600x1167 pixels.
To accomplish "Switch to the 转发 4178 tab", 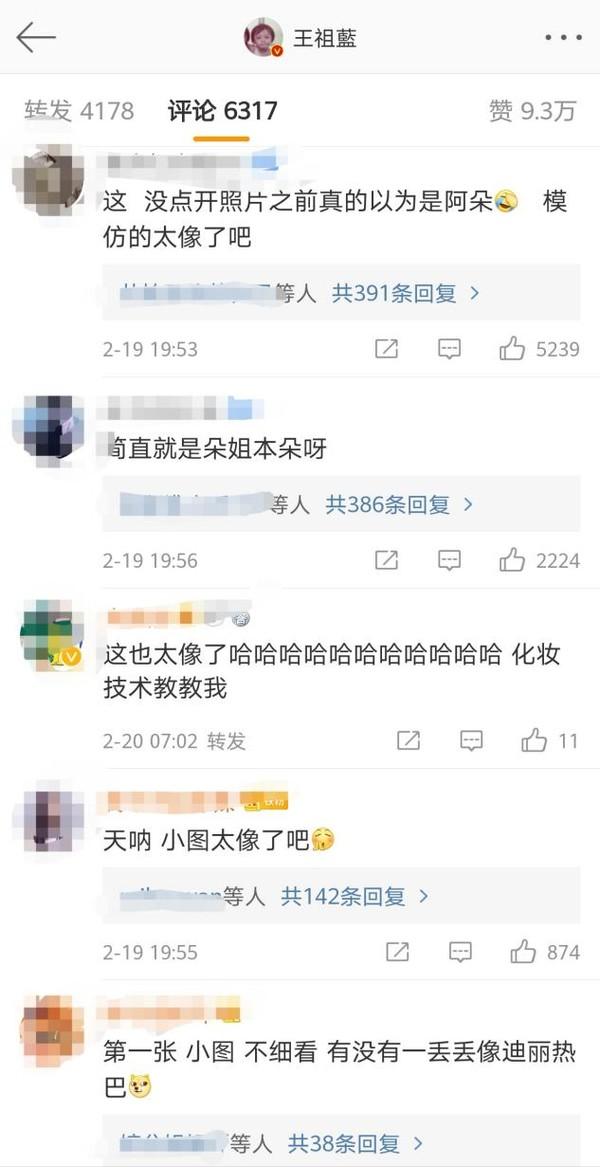I will [79, 111].
